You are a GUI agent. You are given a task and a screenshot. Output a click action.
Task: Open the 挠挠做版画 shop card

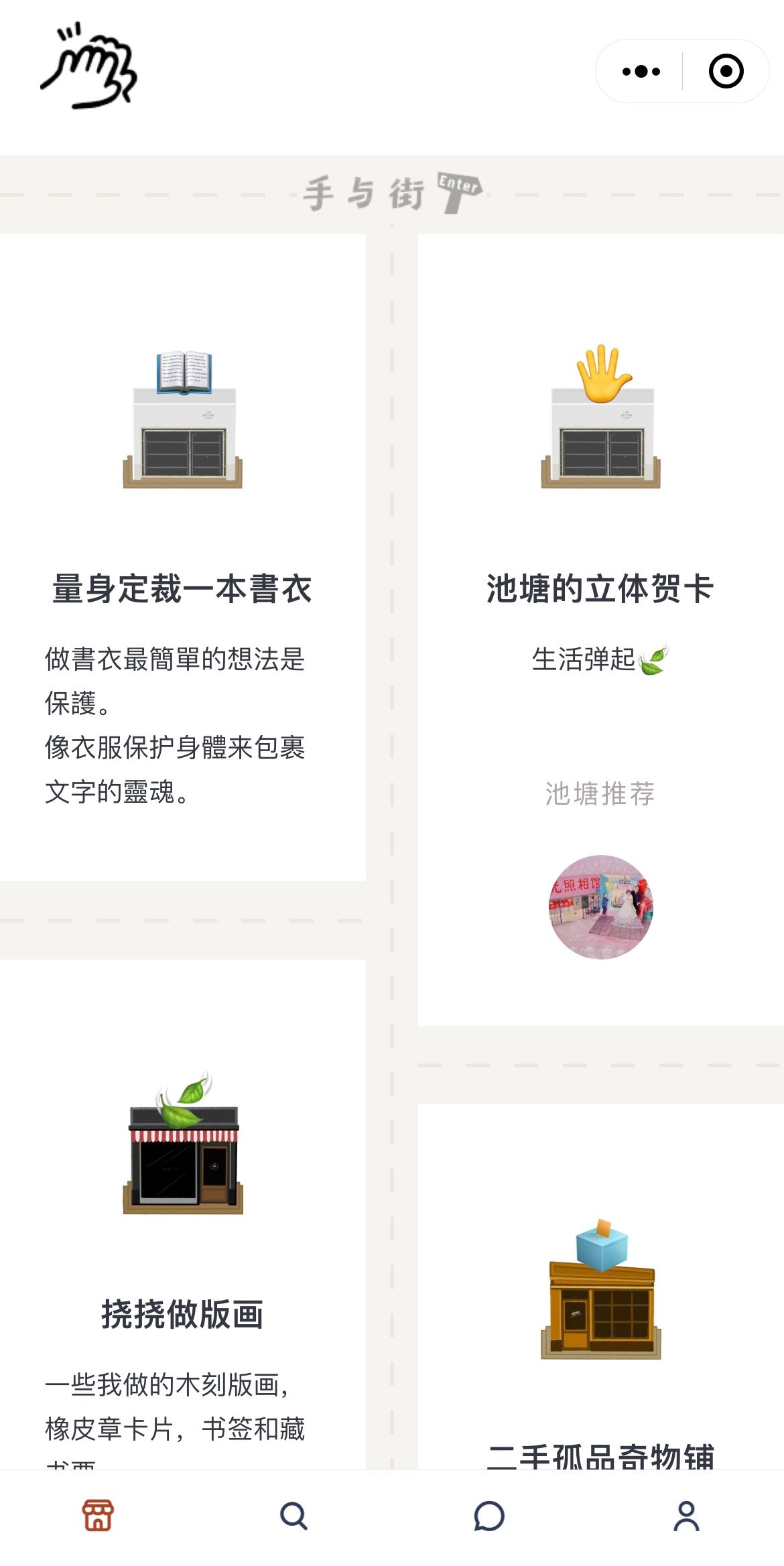point(182,1313)
